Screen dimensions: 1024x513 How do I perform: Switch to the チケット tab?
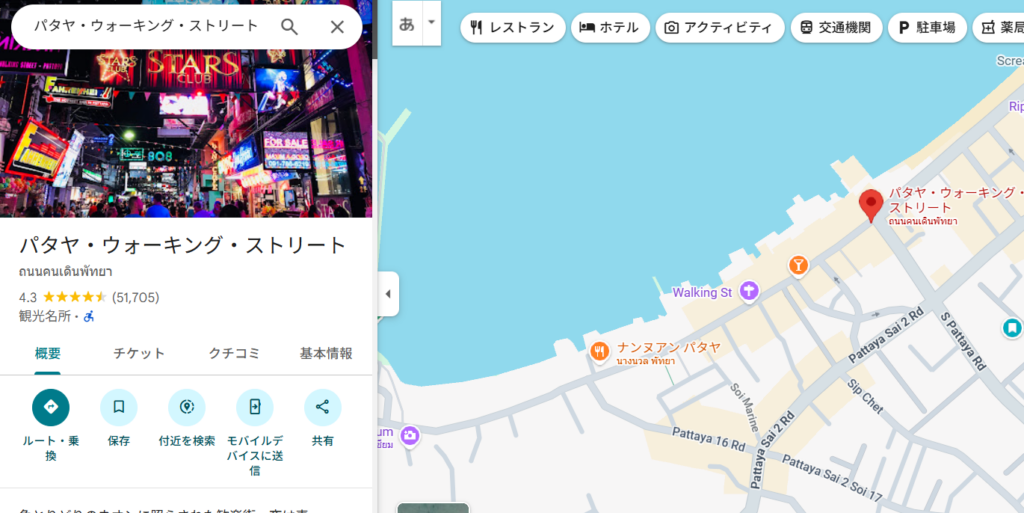(x=139, y=353)
